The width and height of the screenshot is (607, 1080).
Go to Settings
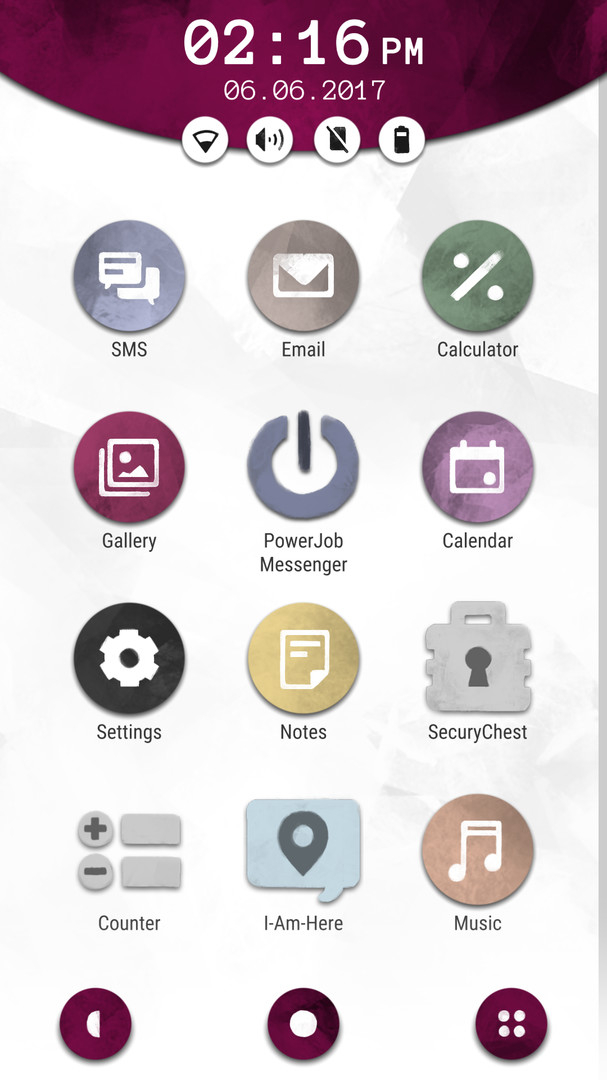[x=129, y=659]
